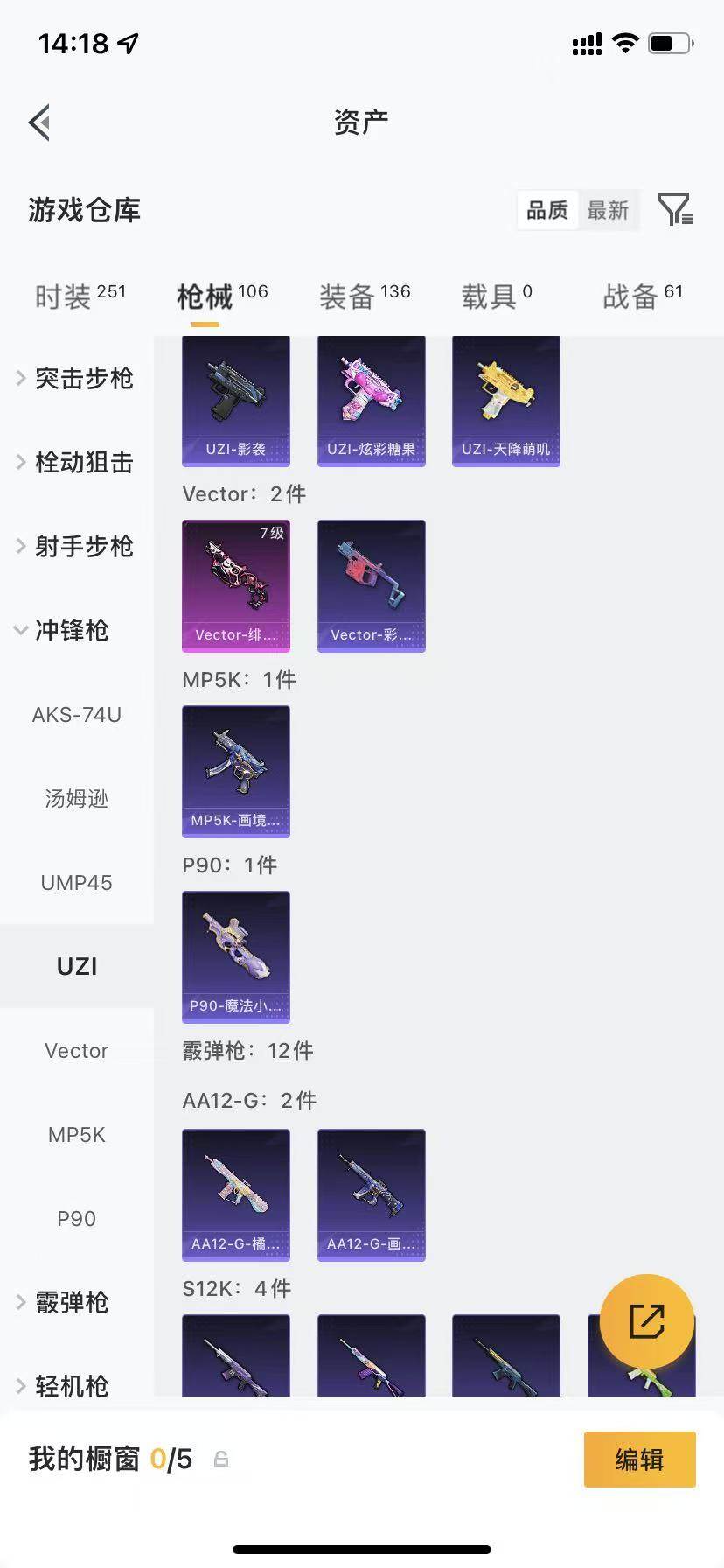Switch to the 时装 tab
724x1568 pixels.
[x=80, y=297]
